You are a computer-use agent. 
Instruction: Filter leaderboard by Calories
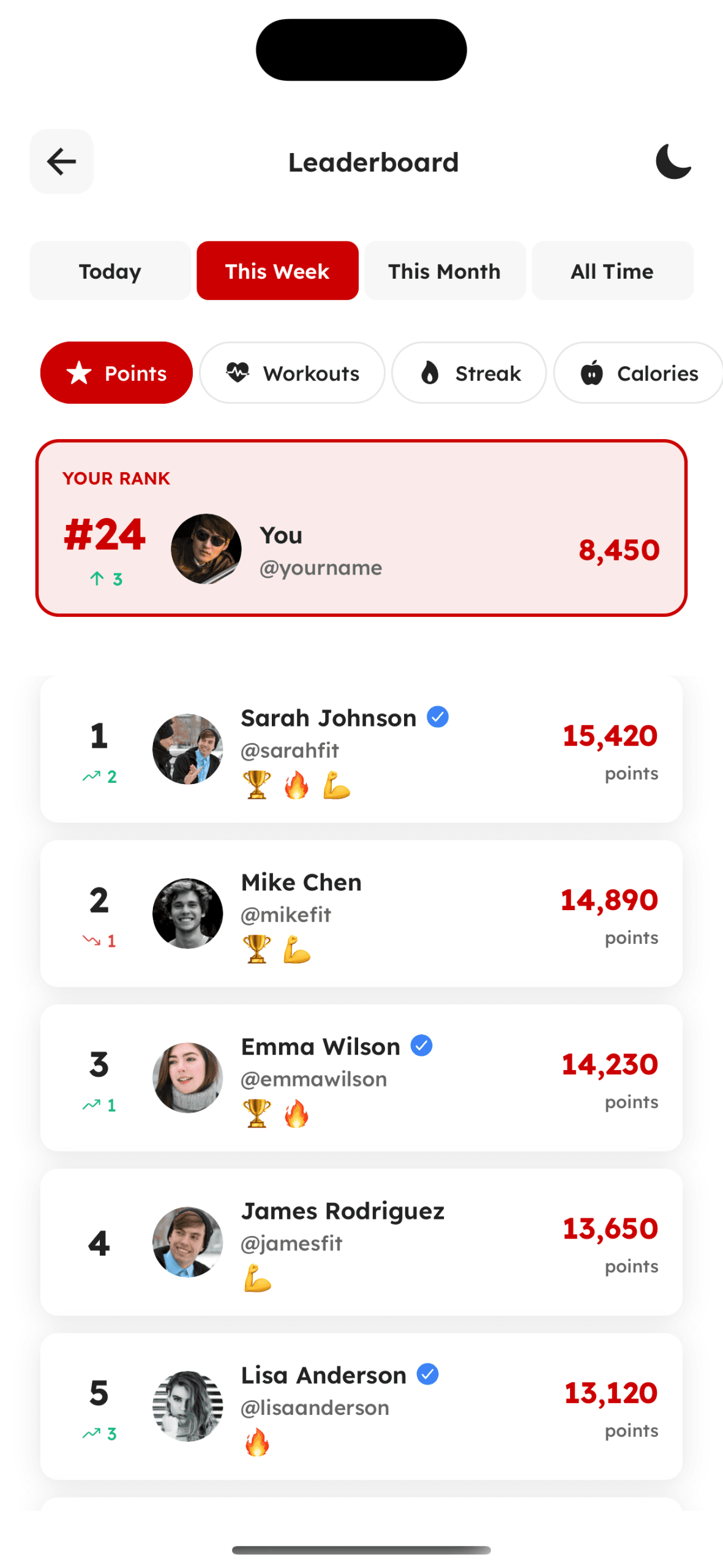tap(637, 373)
